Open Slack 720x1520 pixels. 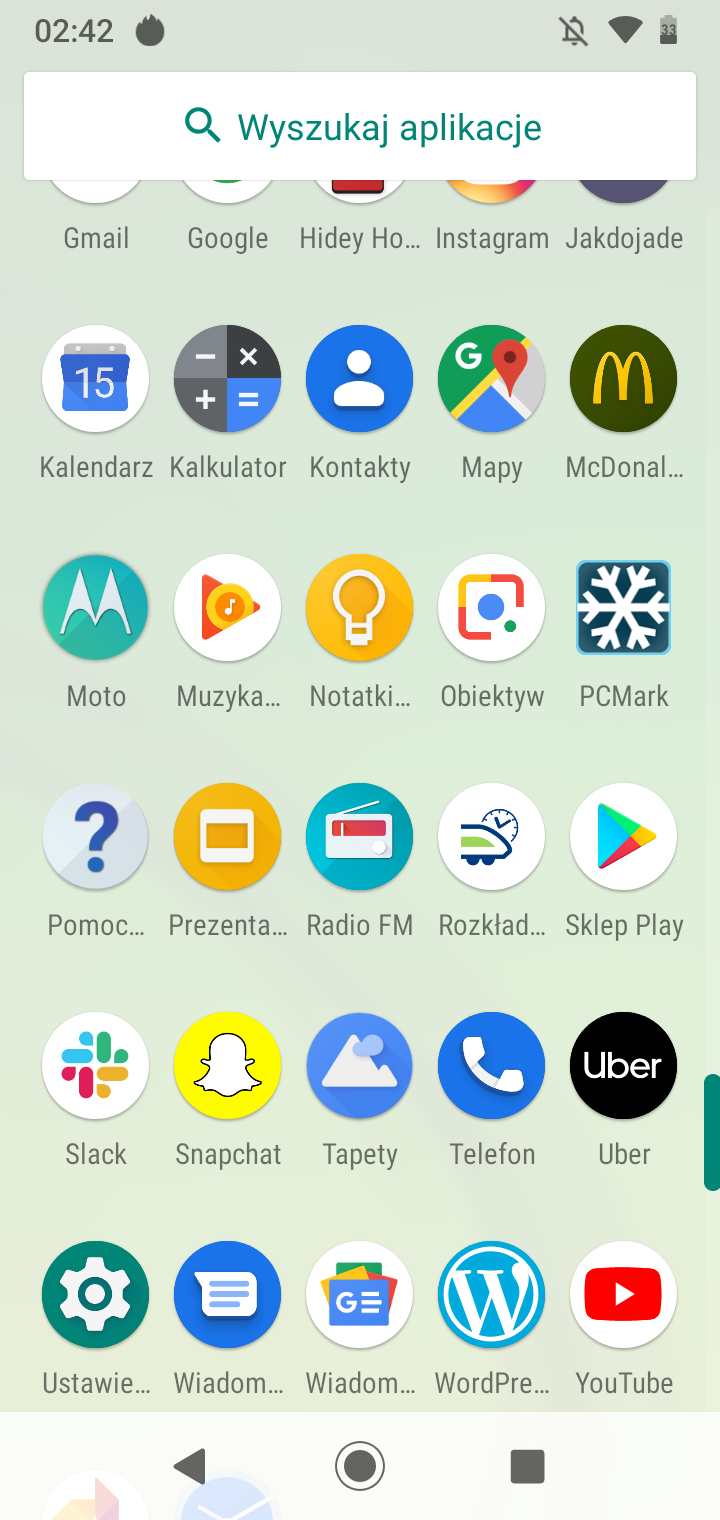coord(96,1066)
